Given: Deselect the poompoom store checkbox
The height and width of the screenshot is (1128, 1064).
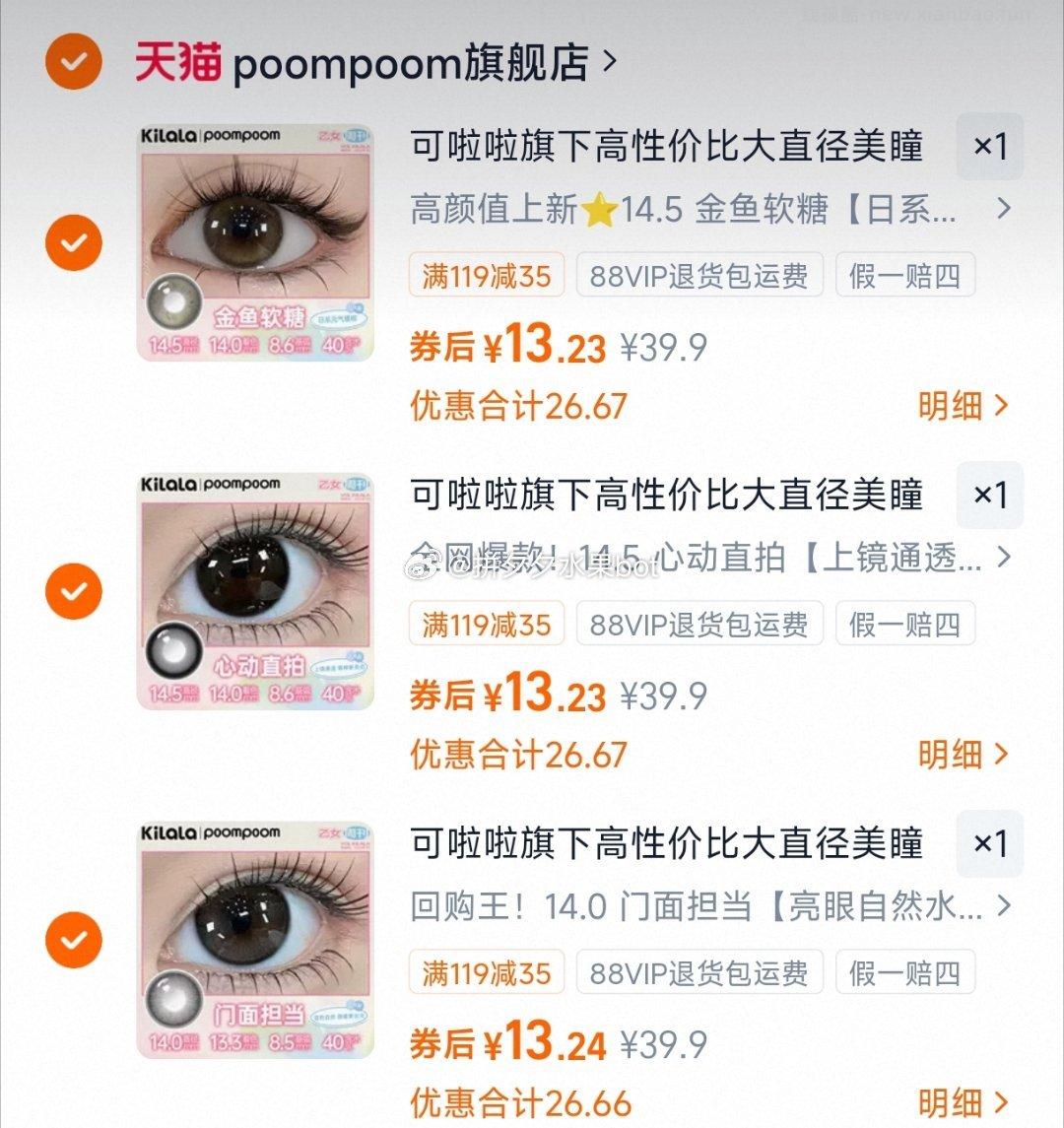Looking at the screenshot, I should pos(73,60).
